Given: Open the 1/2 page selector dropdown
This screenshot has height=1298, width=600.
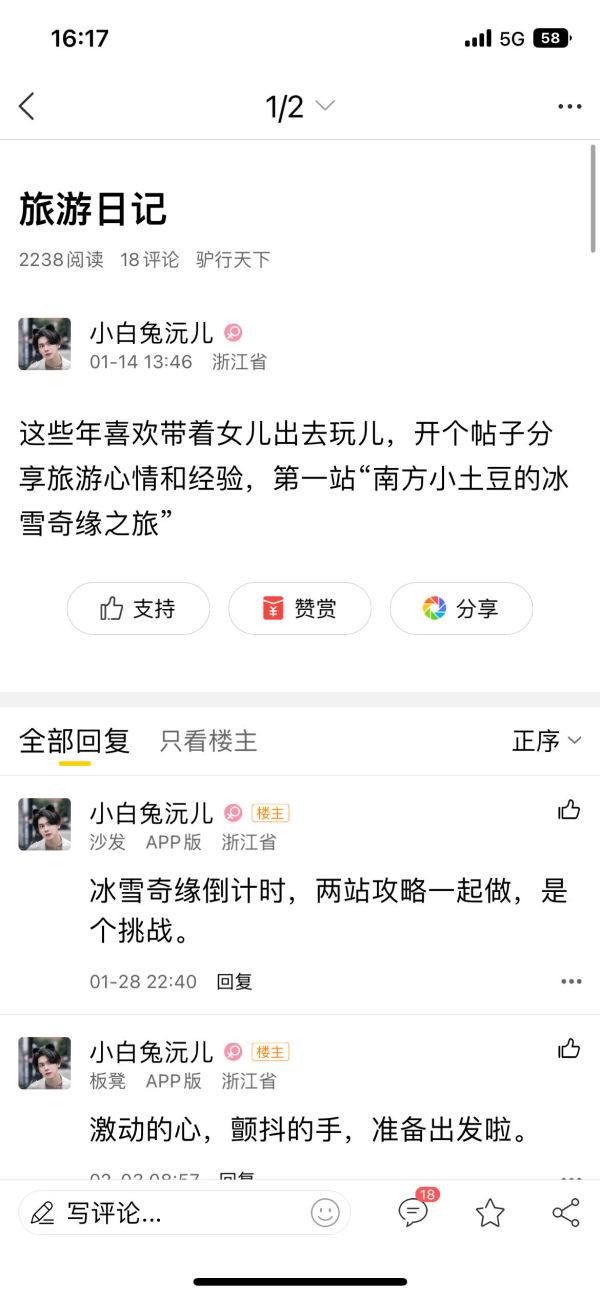Looking at the screenshot, I should (300, 107).
